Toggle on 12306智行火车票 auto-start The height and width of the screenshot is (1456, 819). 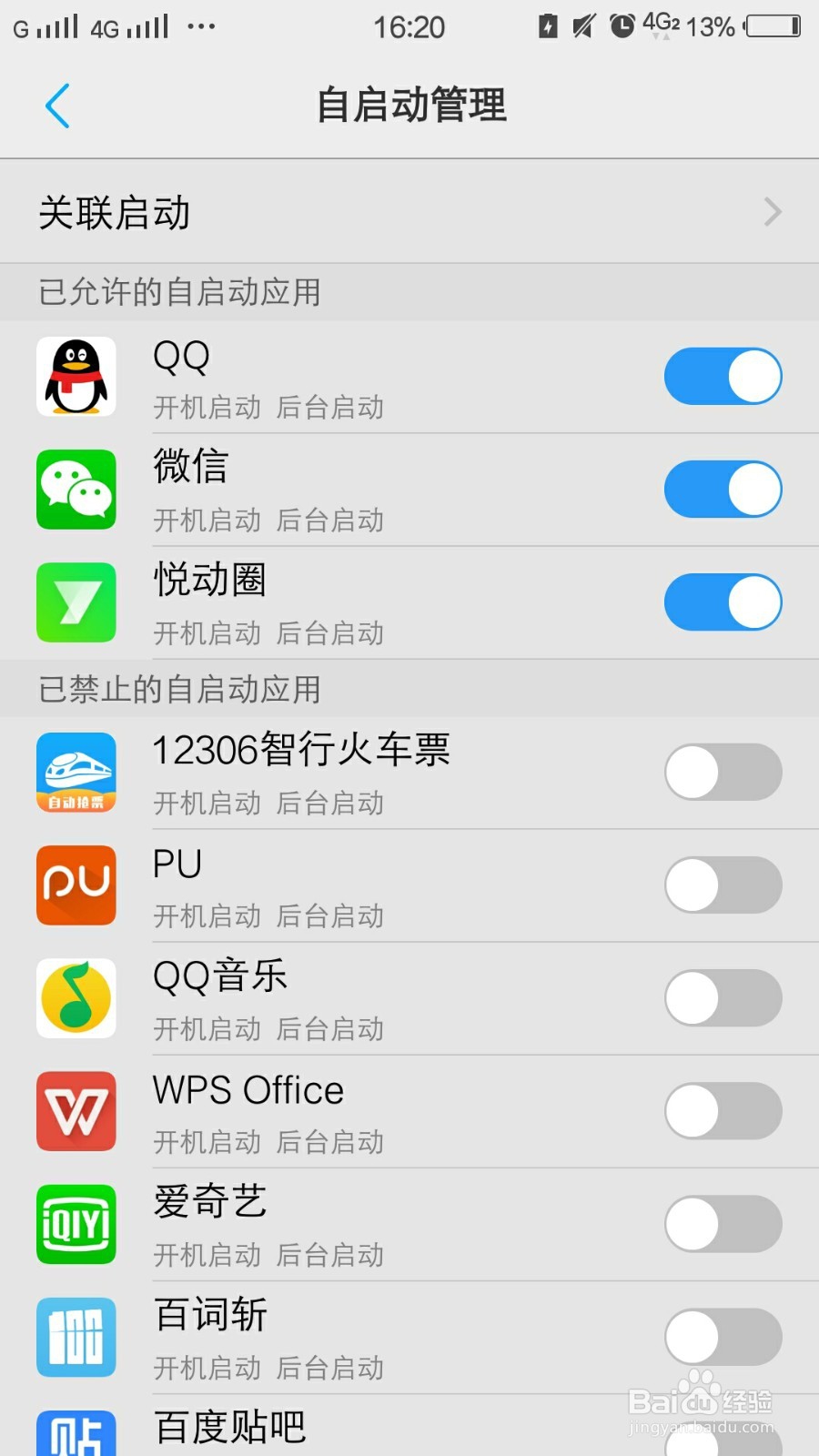(723, 772)
